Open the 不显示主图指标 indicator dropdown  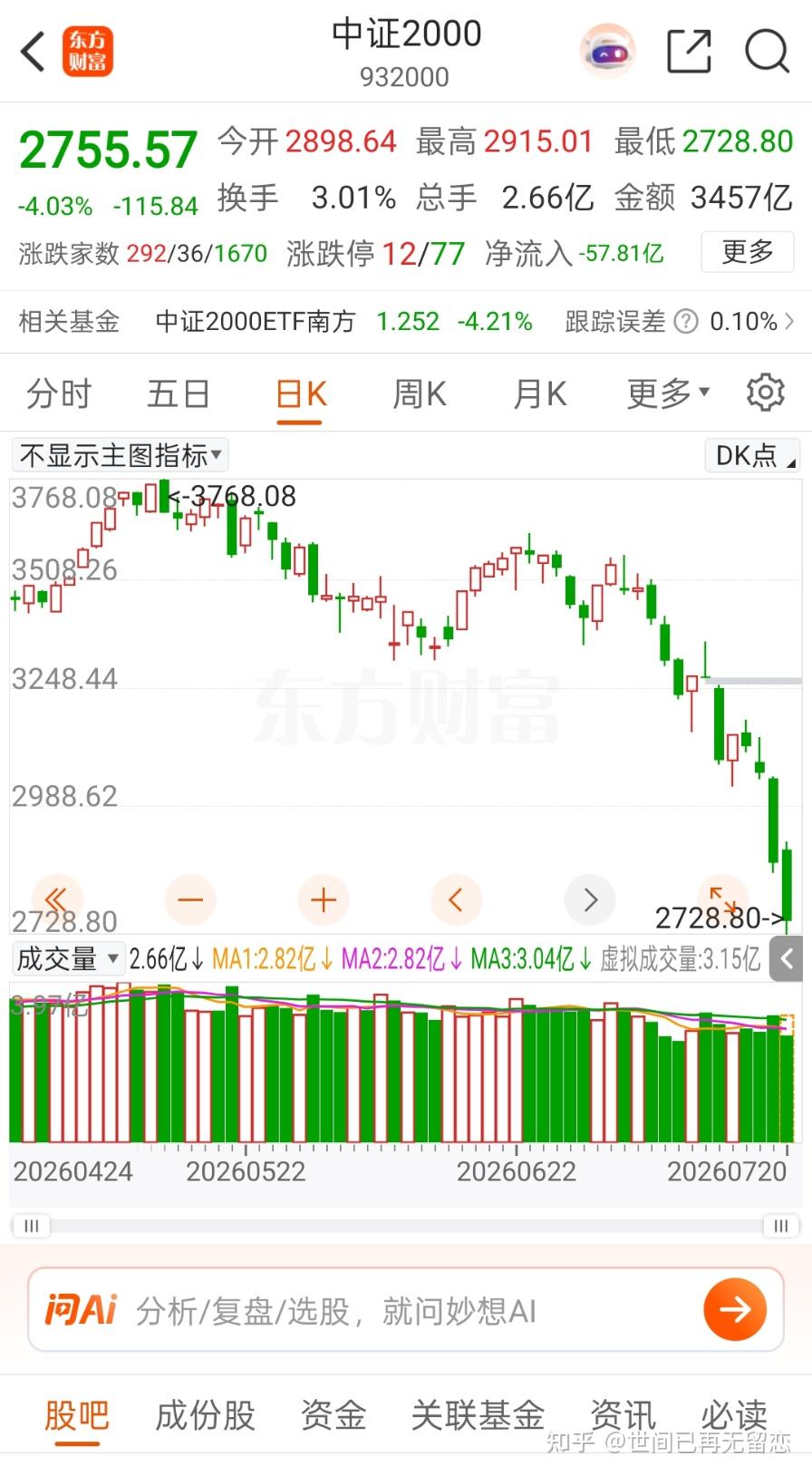[120, 455]
